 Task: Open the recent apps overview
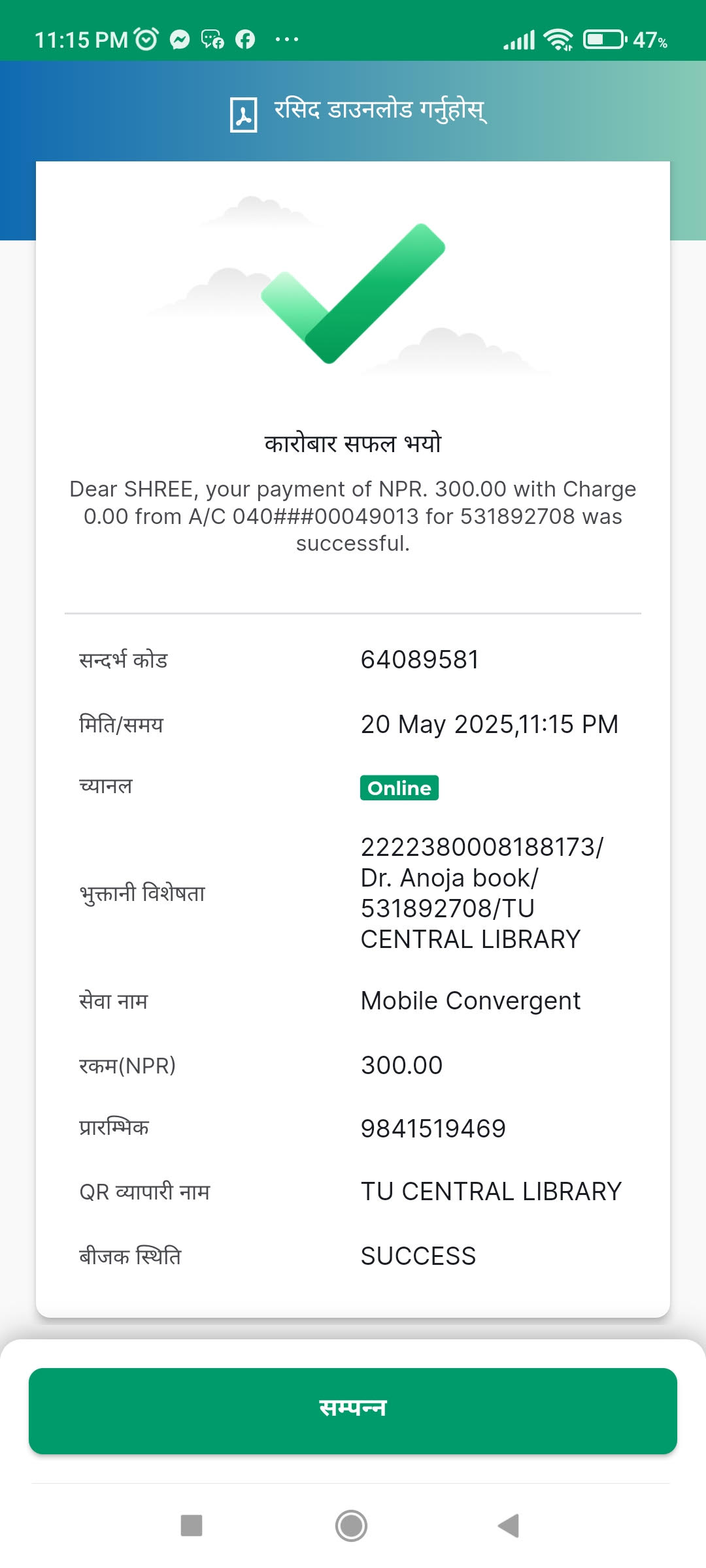(192, 1526)
